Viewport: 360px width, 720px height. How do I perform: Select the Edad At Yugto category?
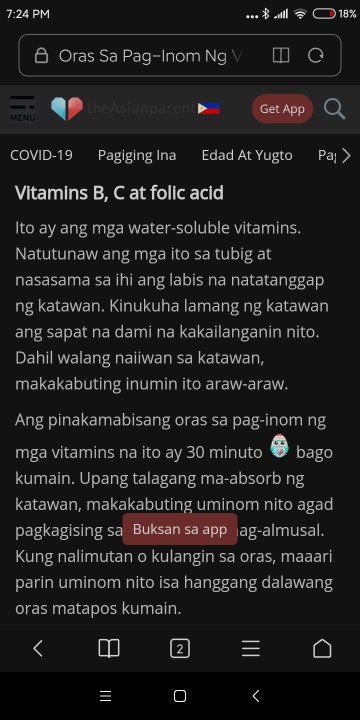coord(247,155)
